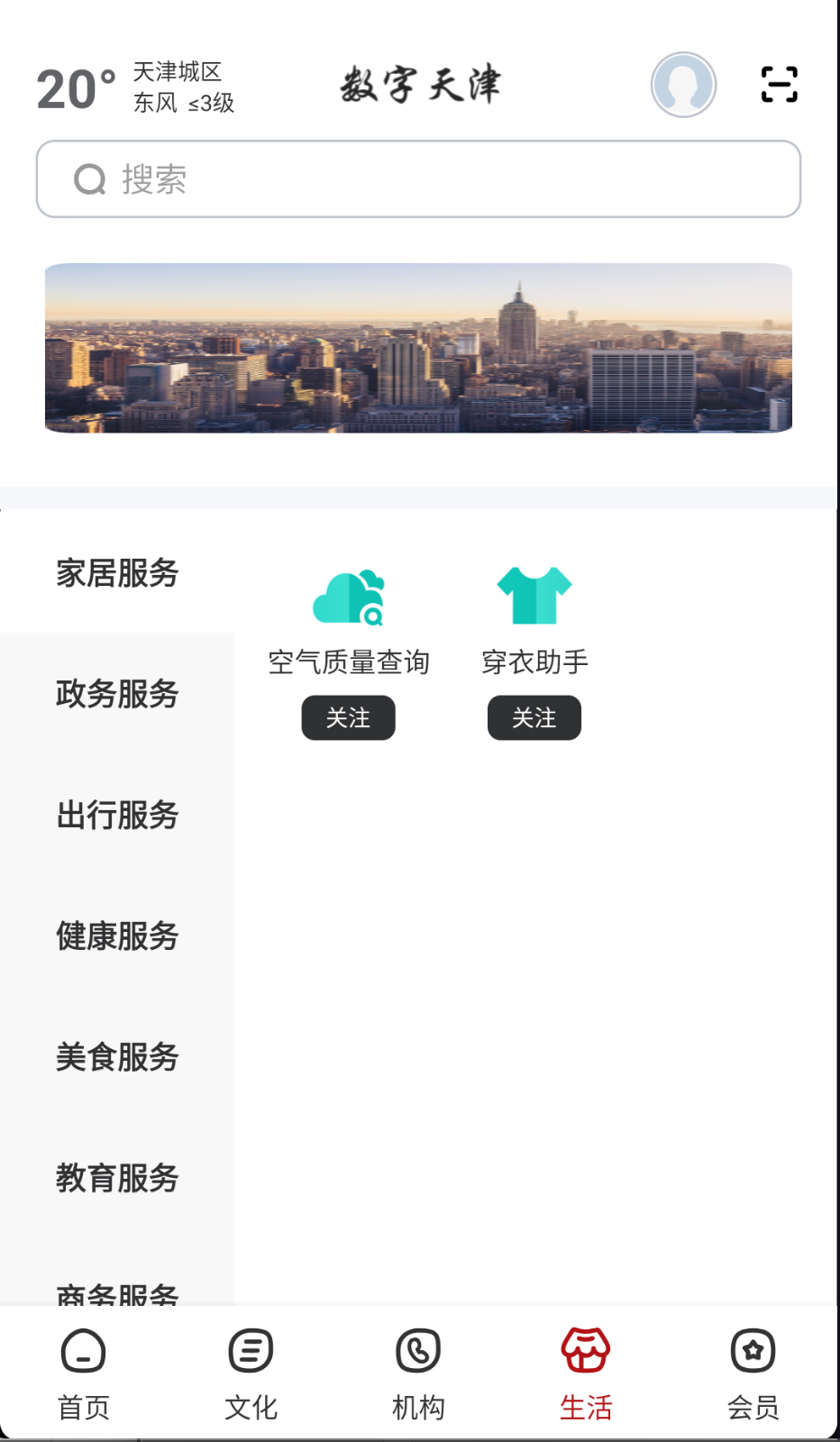This screenshot has width=840, height=1442.
Task: Open the 美食服务 section
Action: pyautogui.click(x=117, y=1057)
